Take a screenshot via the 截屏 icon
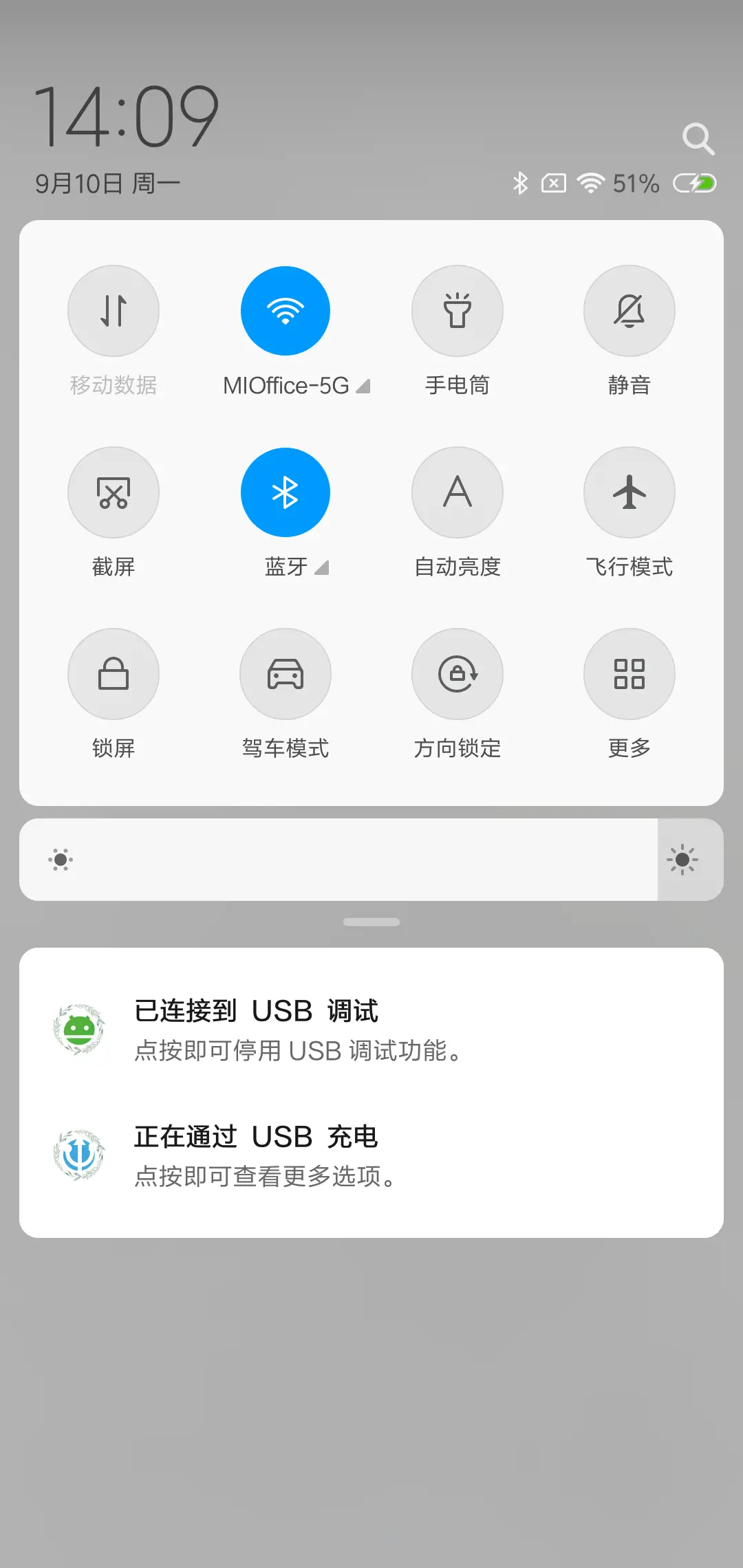 114,492
